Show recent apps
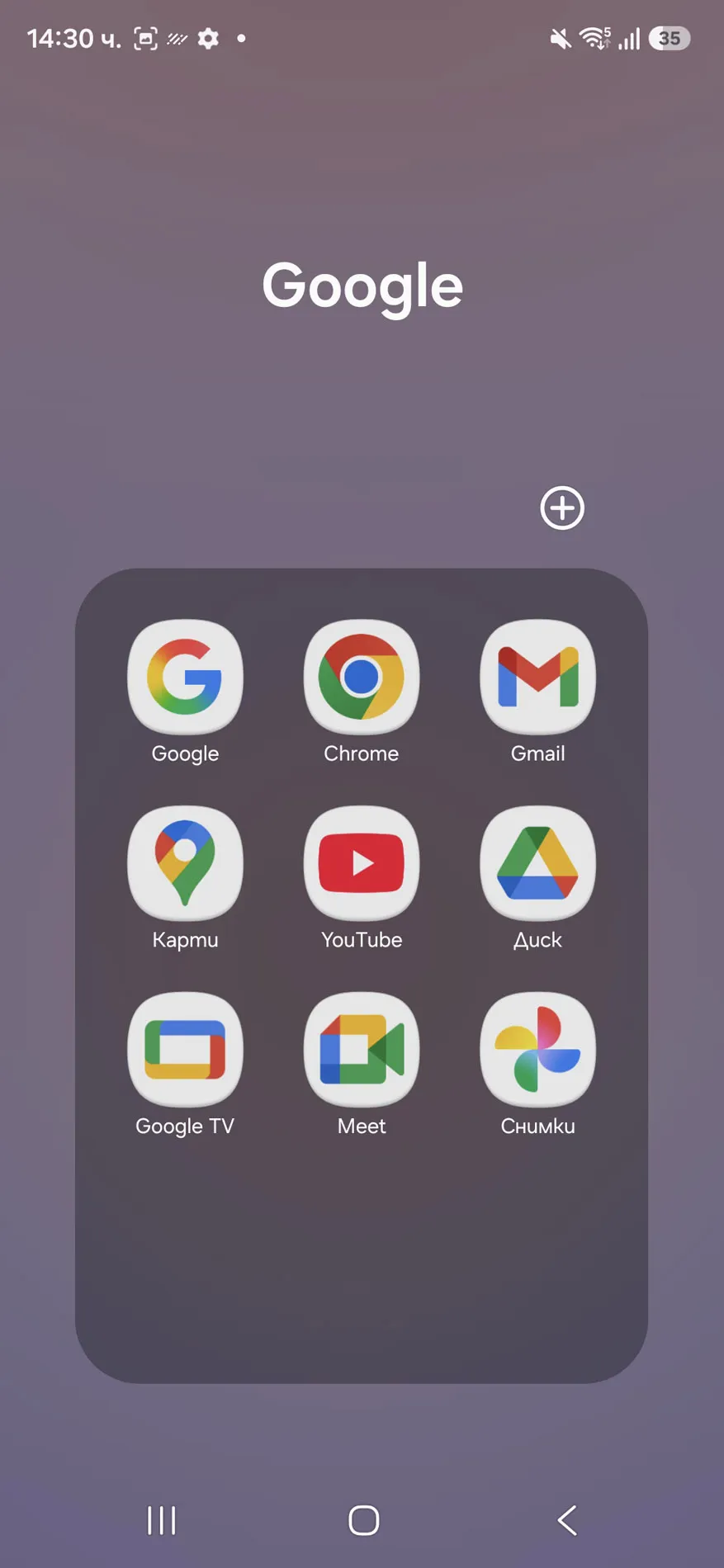 coord(161,1520)
